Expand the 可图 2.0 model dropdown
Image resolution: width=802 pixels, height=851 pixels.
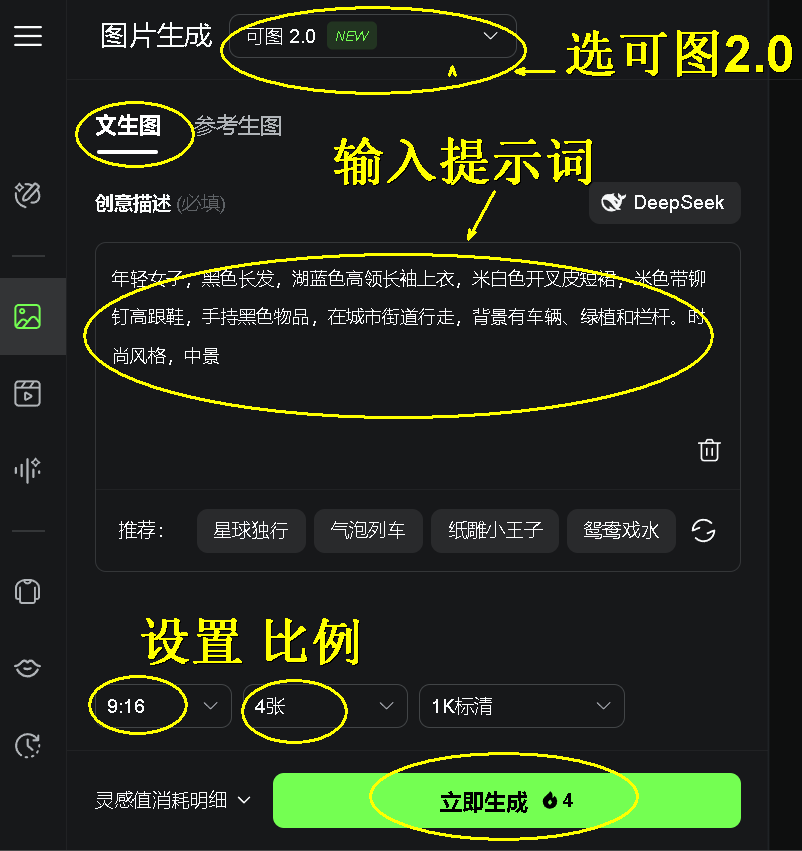click(372, 36)
